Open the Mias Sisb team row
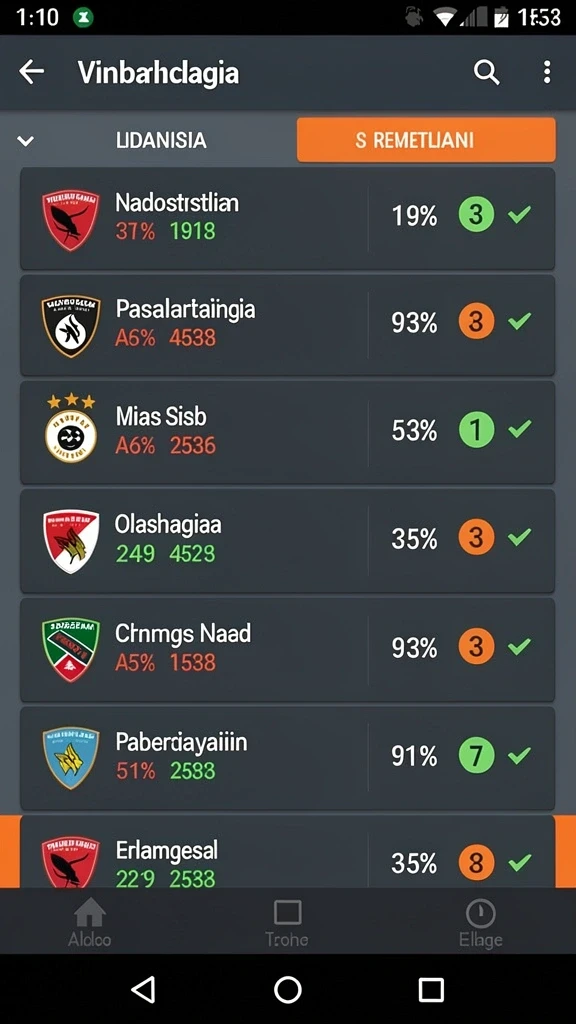This screenshot has height=1024, width=576. pyautogui.click(x=288, y=432)
